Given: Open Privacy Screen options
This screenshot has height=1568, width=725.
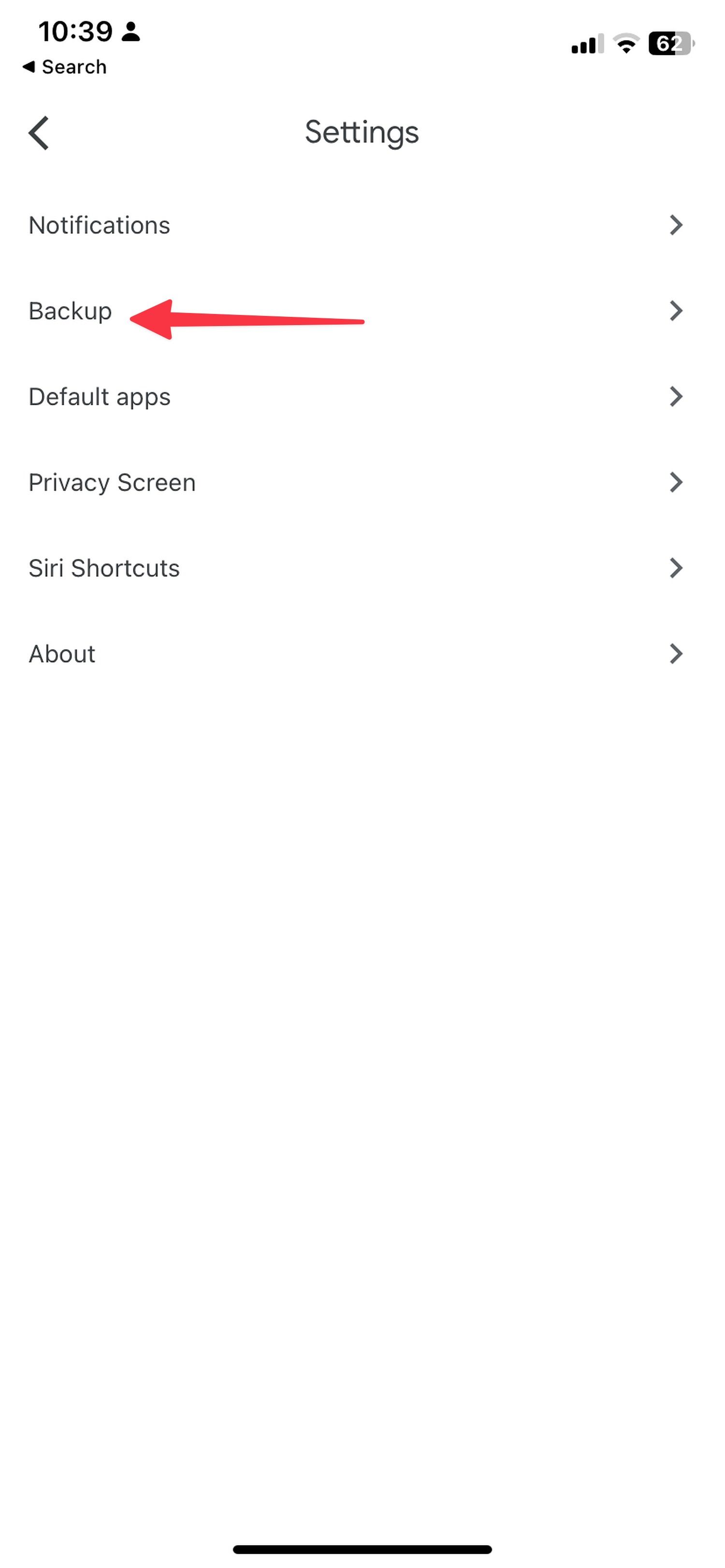Looking at the screenshot, I should pyautogui.click(x=112, y=482).
